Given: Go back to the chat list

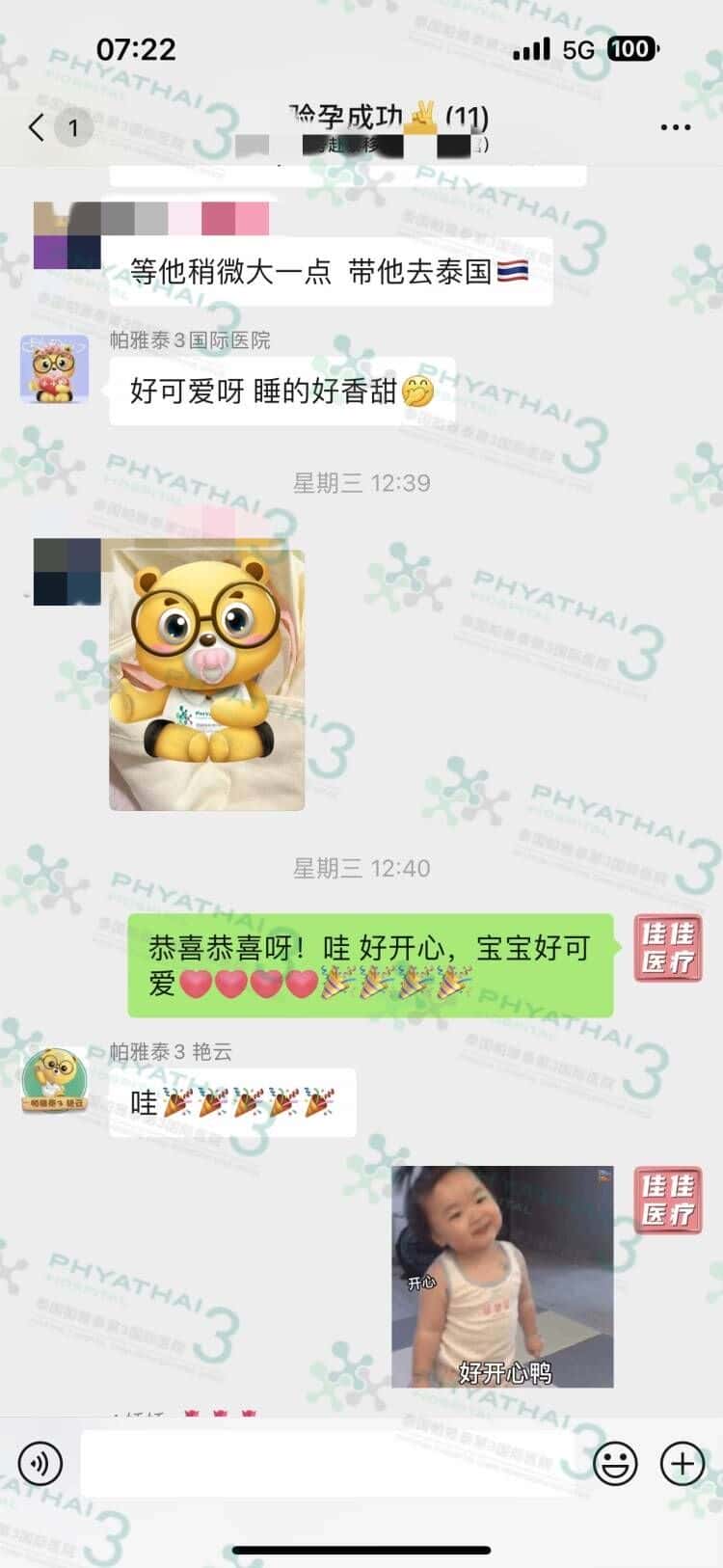Looking at the screenshot, I should click(x=39, y=127).
